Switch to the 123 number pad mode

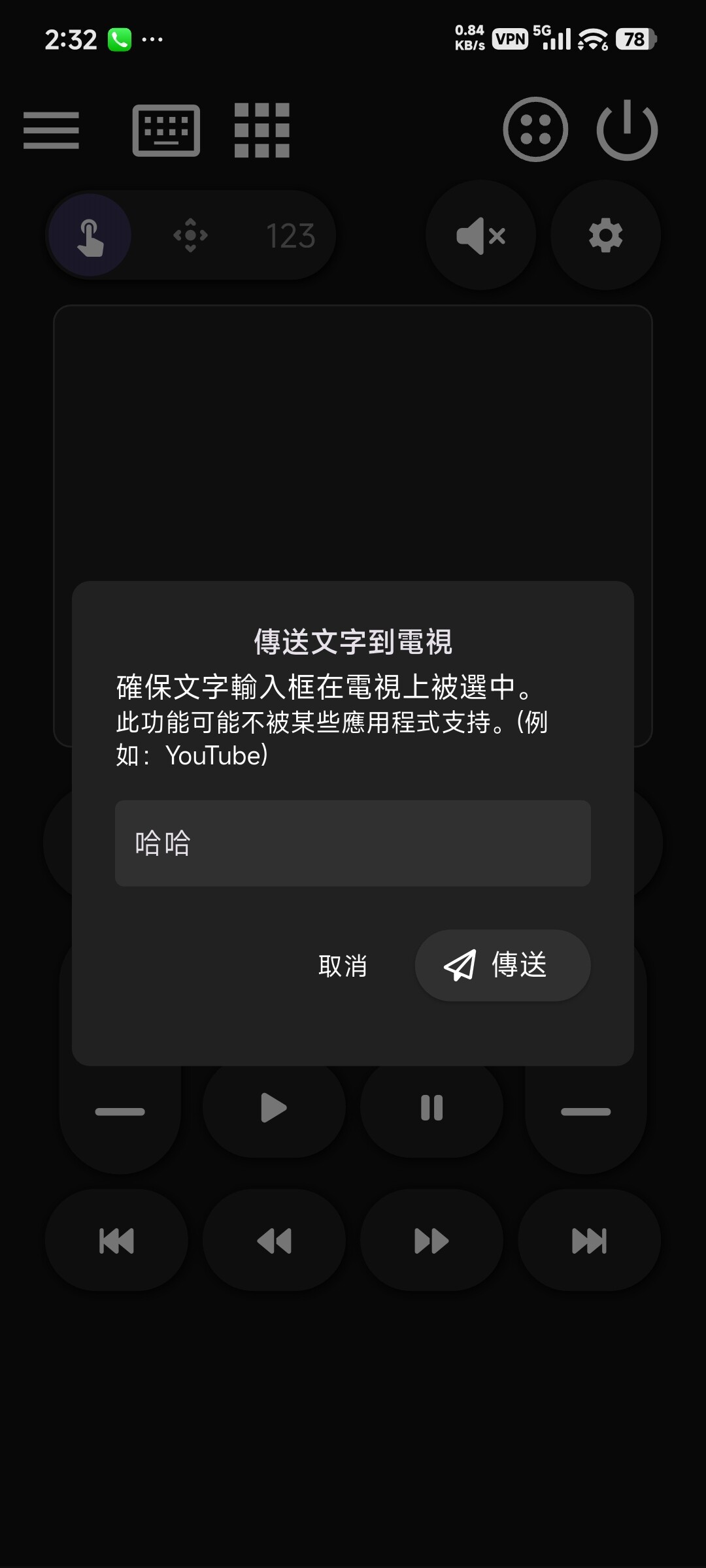pyautogui.click(x=291, y=236)
